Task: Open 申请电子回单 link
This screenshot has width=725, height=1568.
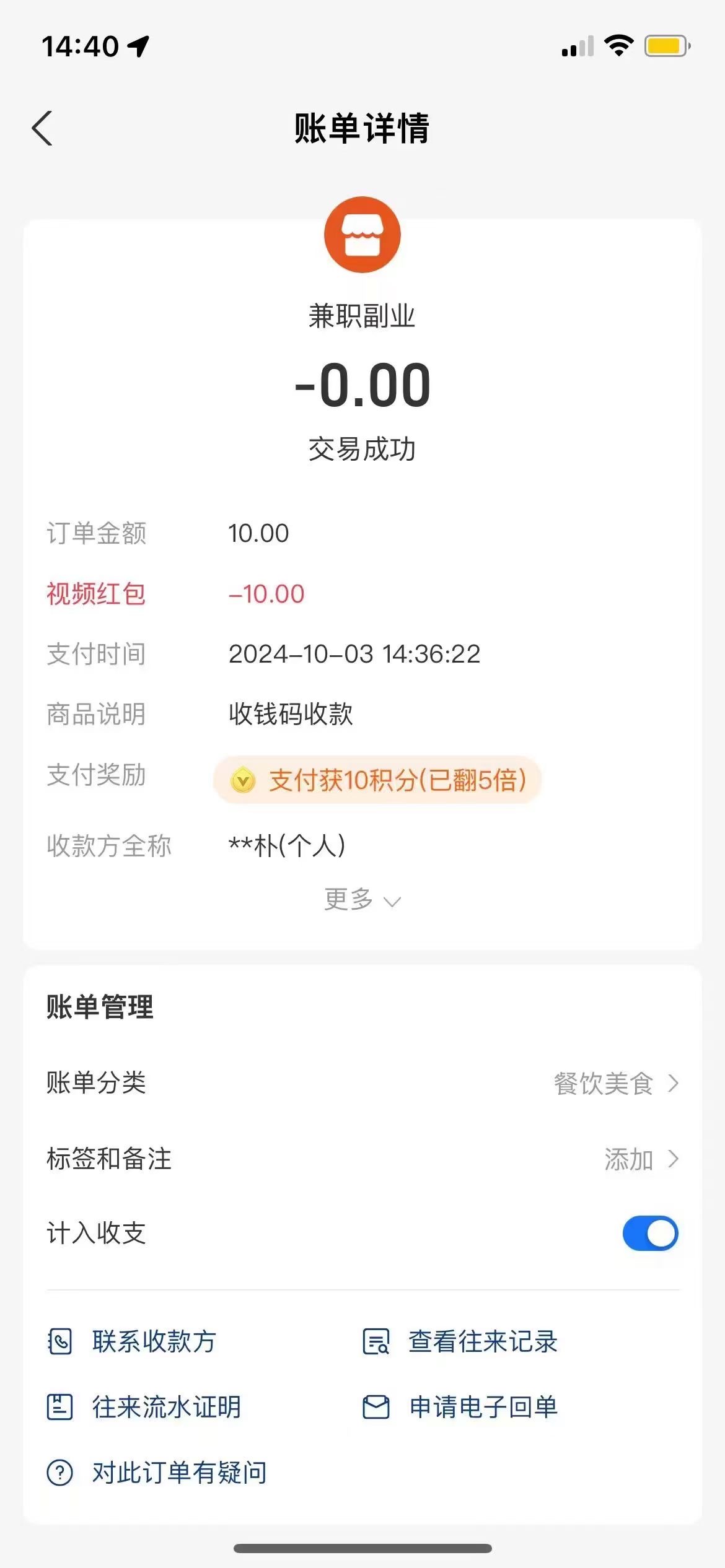Action: pyautogui.click(x=484, y=1406)
